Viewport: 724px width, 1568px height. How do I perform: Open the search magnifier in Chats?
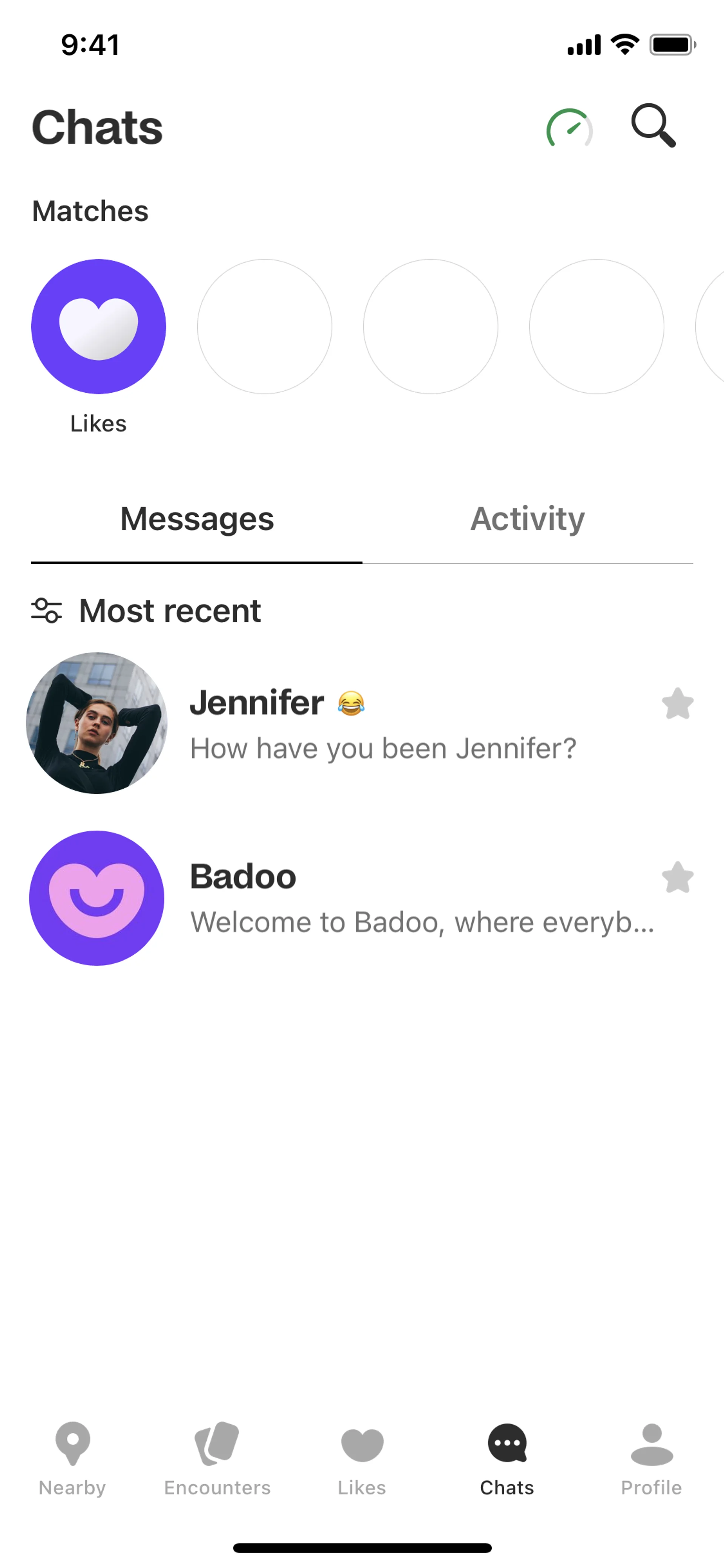pos(653,126)
